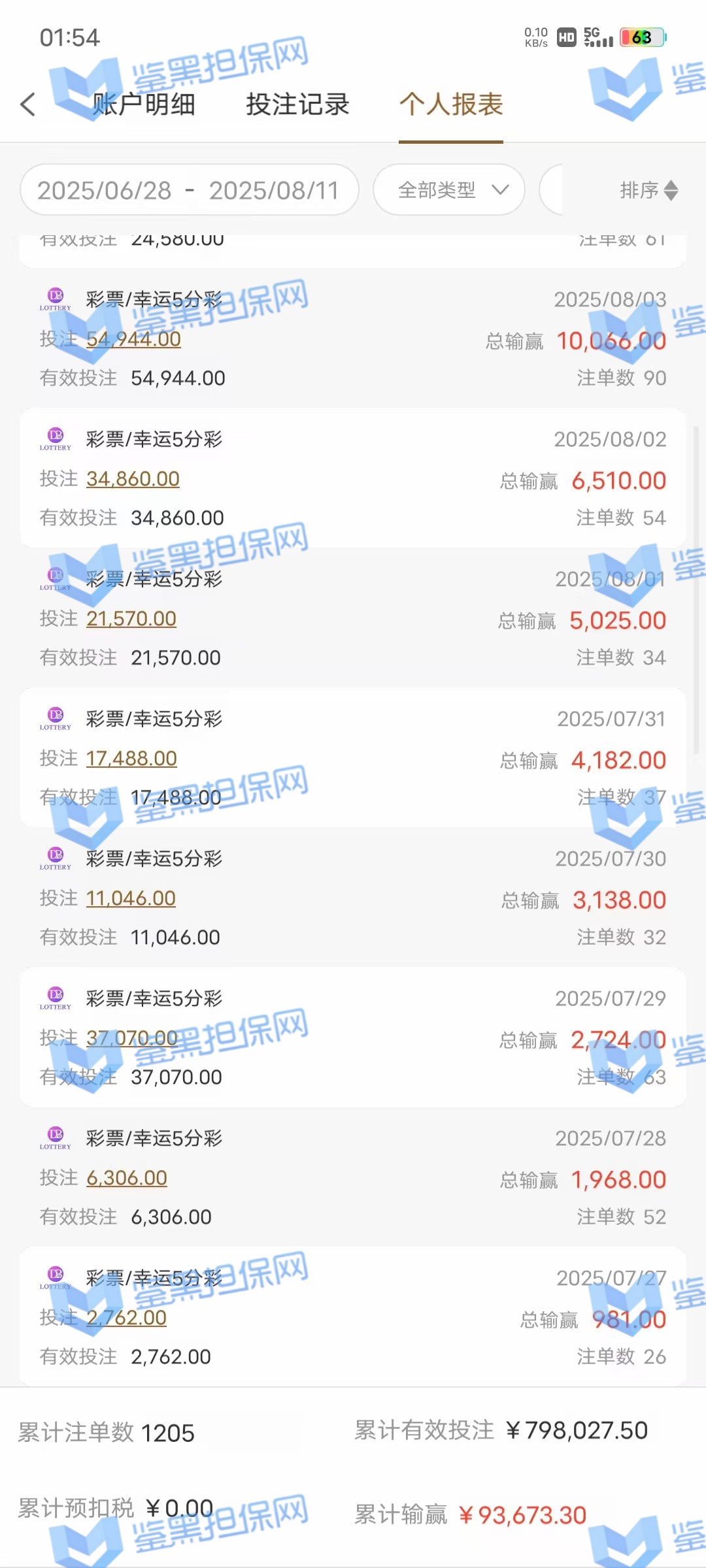This screenshot has width=706, height=1568.
Task: Expand the 全部类型 dropdown
Action: tap(449, 190)
